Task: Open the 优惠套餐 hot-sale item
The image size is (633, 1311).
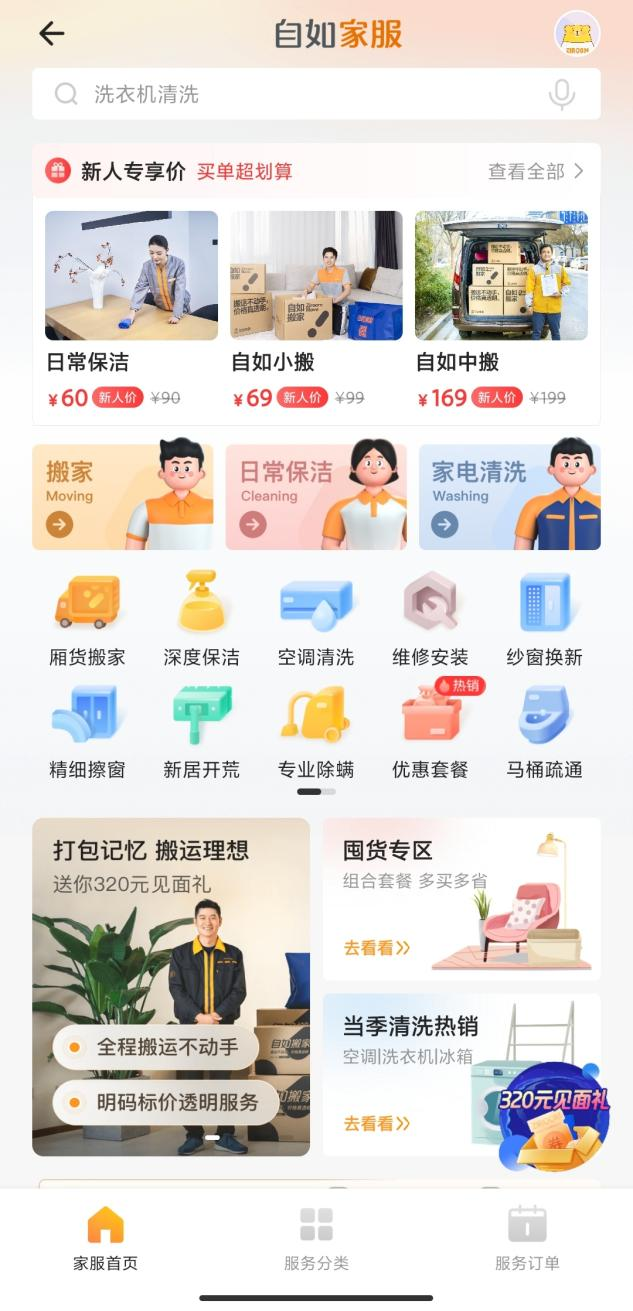Action: point(430,732)
